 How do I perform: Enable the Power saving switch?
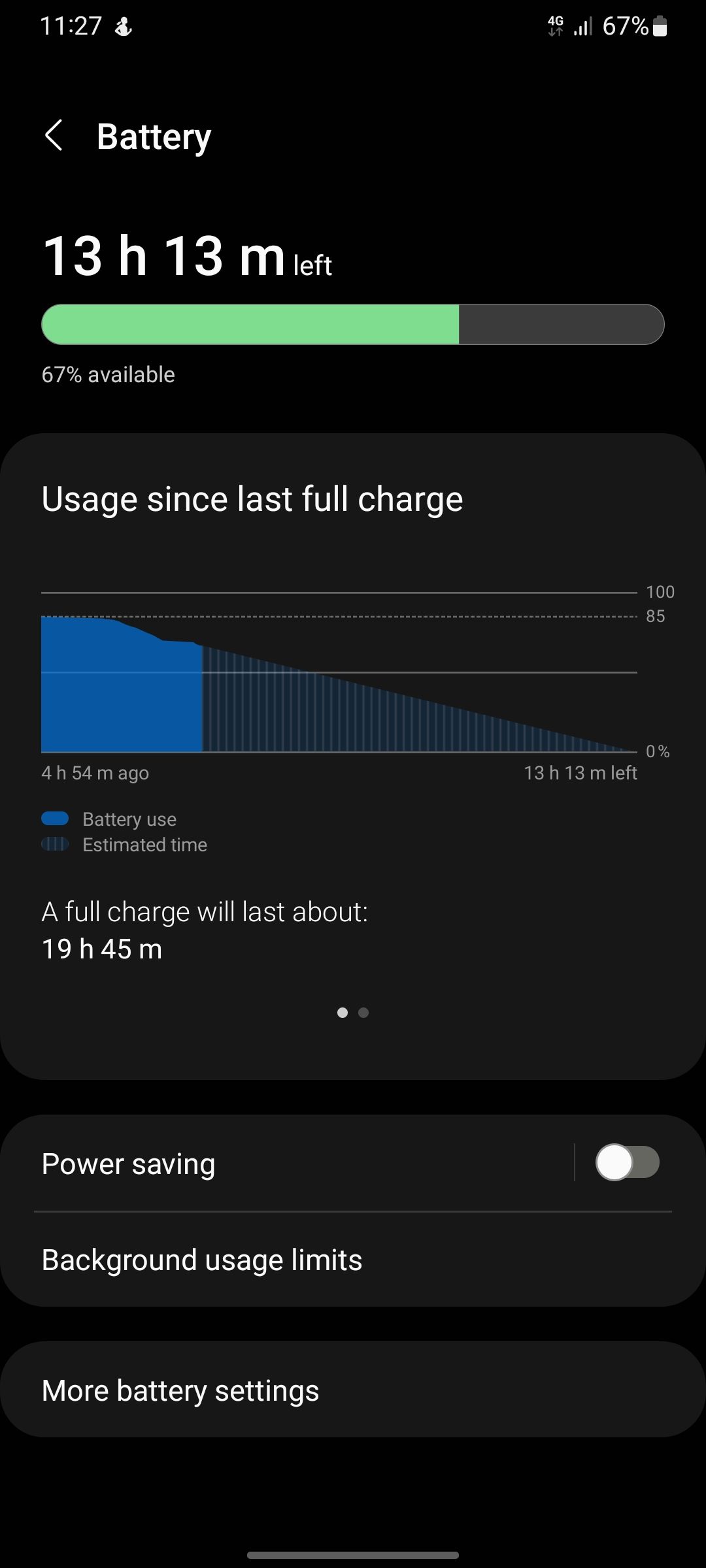628,1163
